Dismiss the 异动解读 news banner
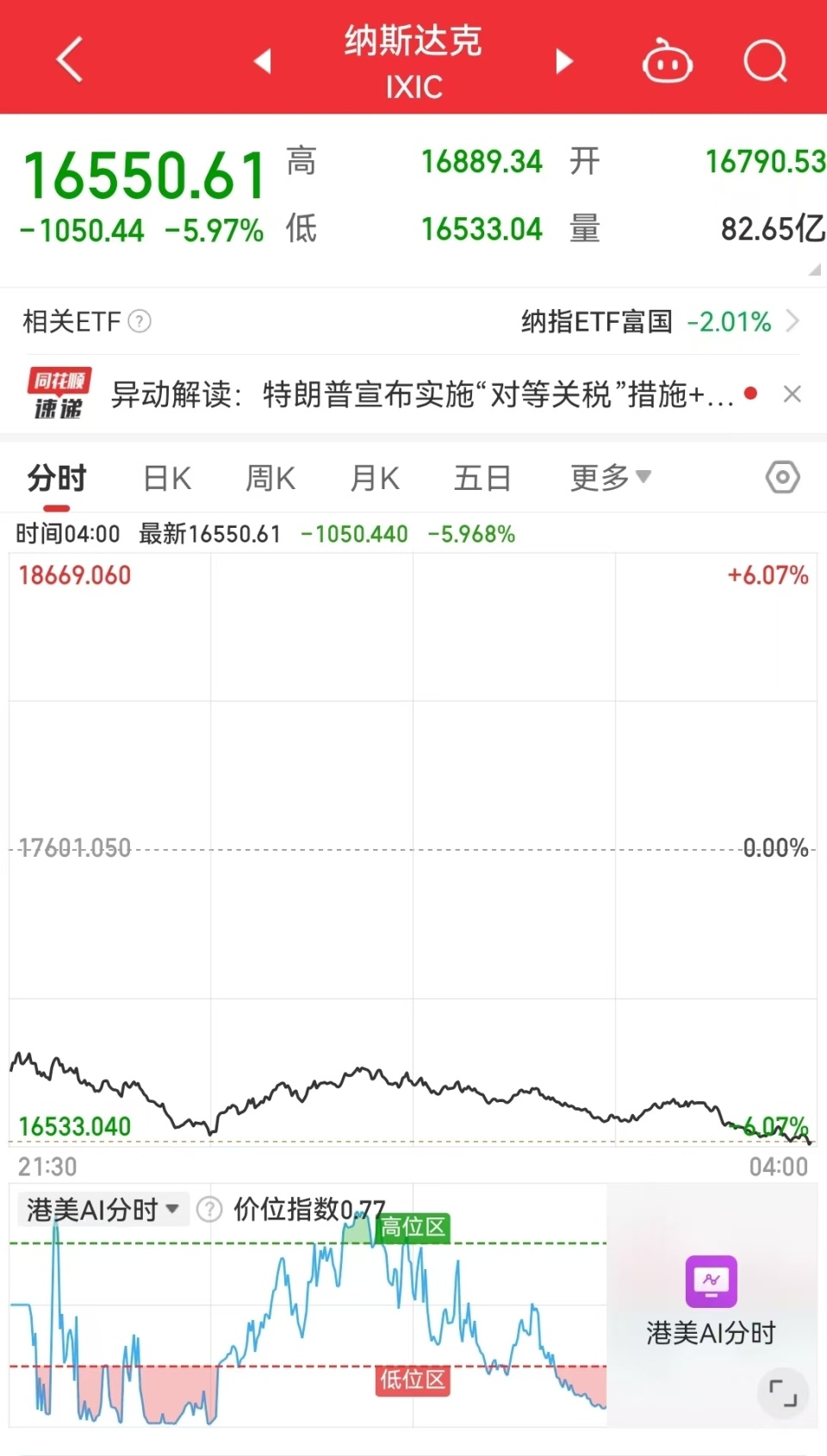Viewport: 827px width, 1456px height. 792,394
